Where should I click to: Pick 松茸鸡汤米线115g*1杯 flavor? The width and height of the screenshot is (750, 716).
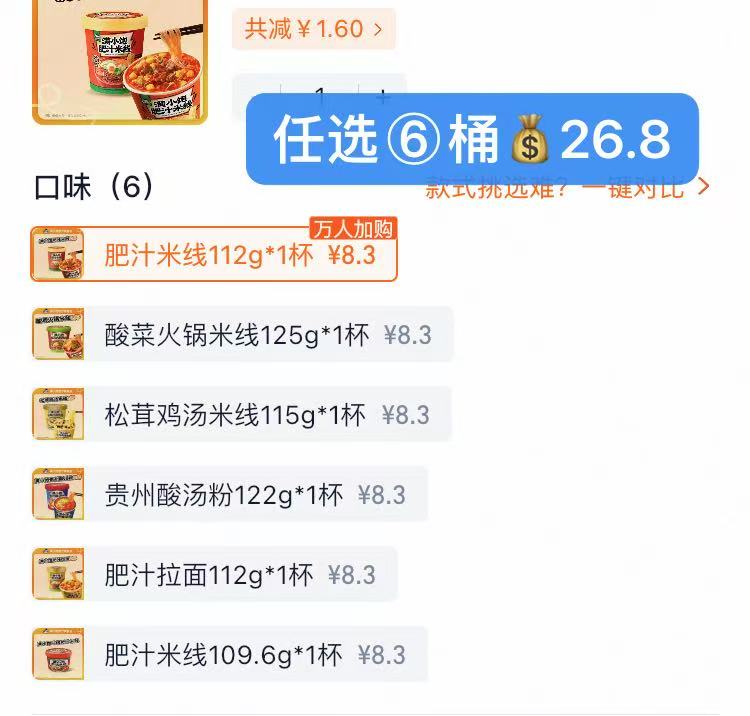240,415
